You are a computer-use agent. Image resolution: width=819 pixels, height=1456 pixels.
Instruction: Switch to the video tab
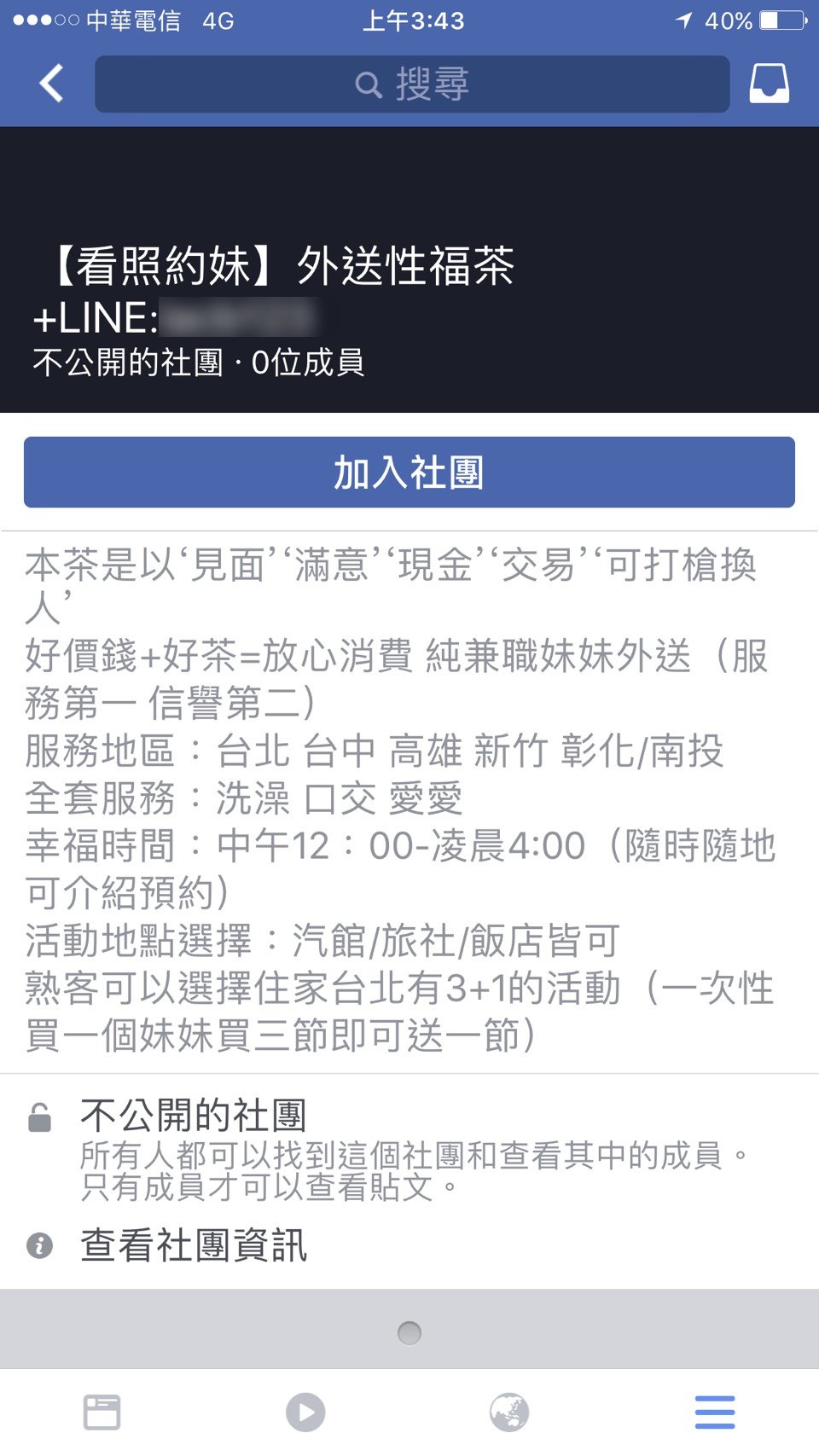coord(305,1412)
